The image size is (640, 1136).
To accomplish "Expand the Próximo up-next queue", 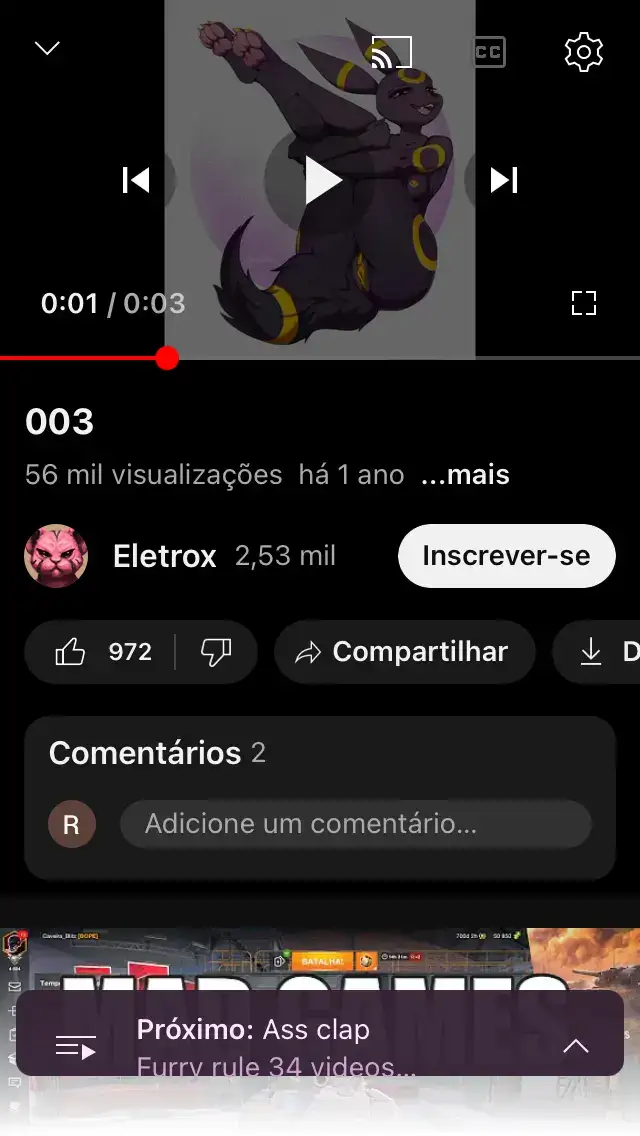I will (x=575, y=1046).
